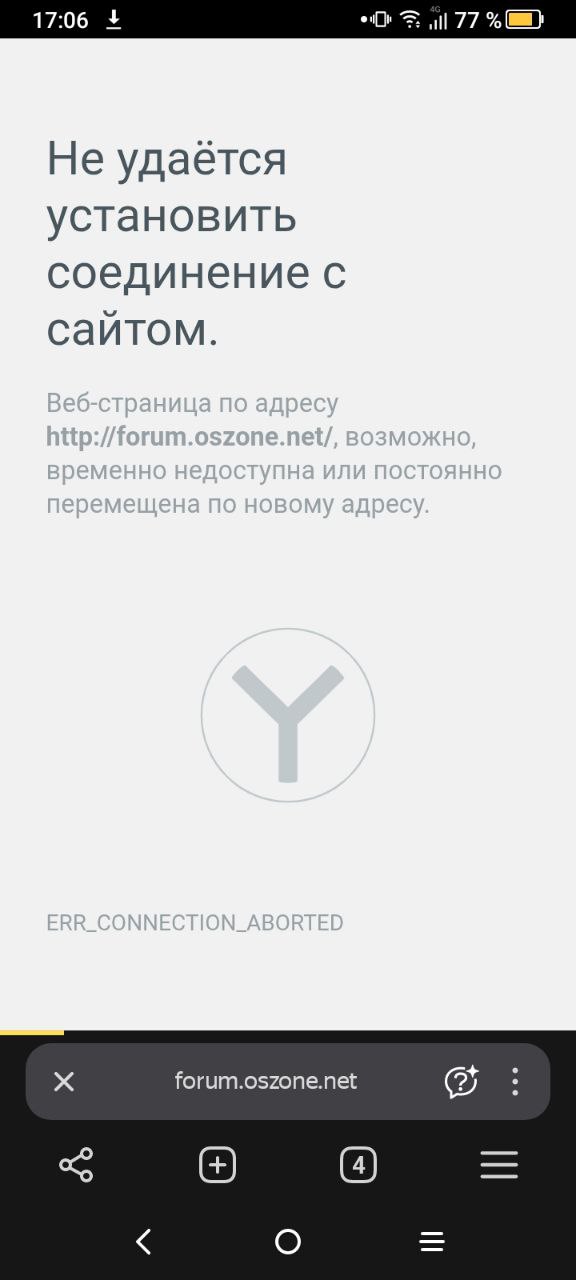This screenshot has width=576, height=1280.
Task: Add a new tab
Action: (x=218, y=1165)
